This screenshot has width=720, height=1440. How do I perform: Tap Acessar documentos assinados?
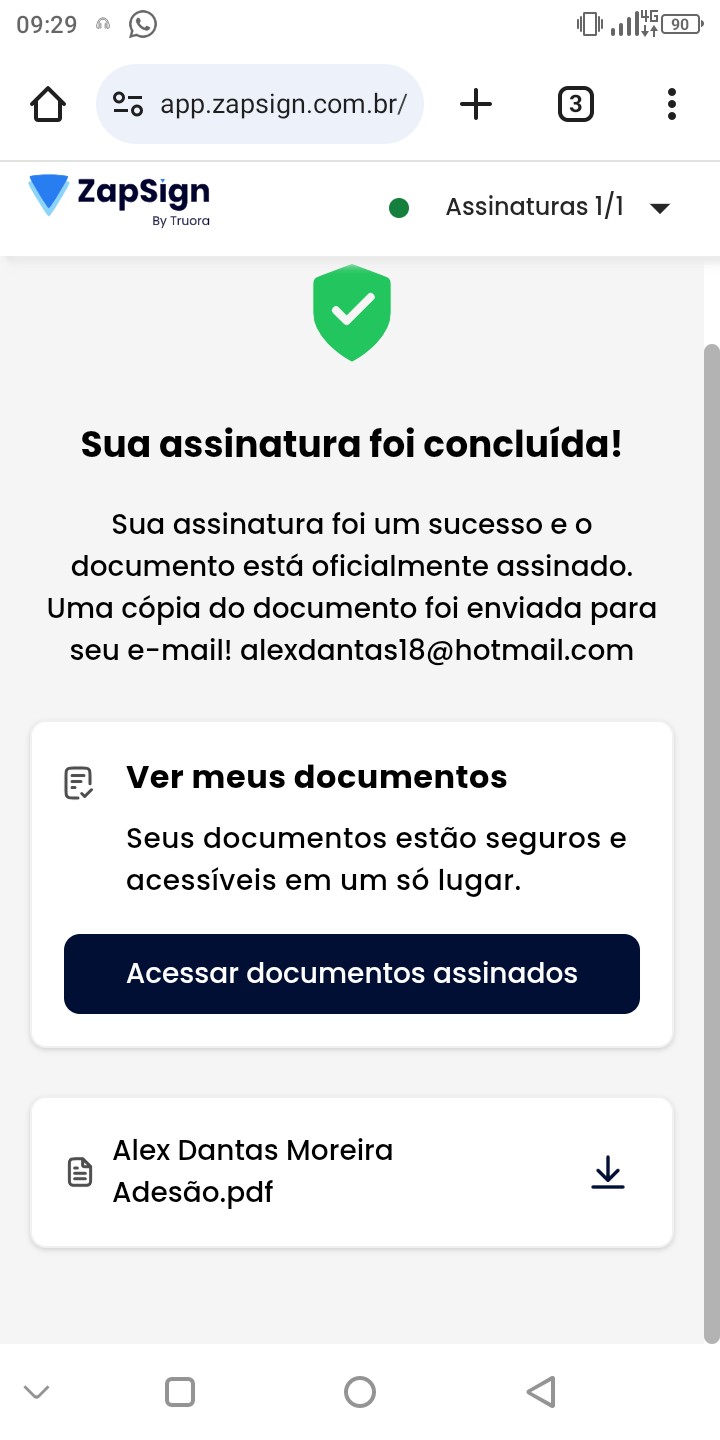(x=352, y=974)
